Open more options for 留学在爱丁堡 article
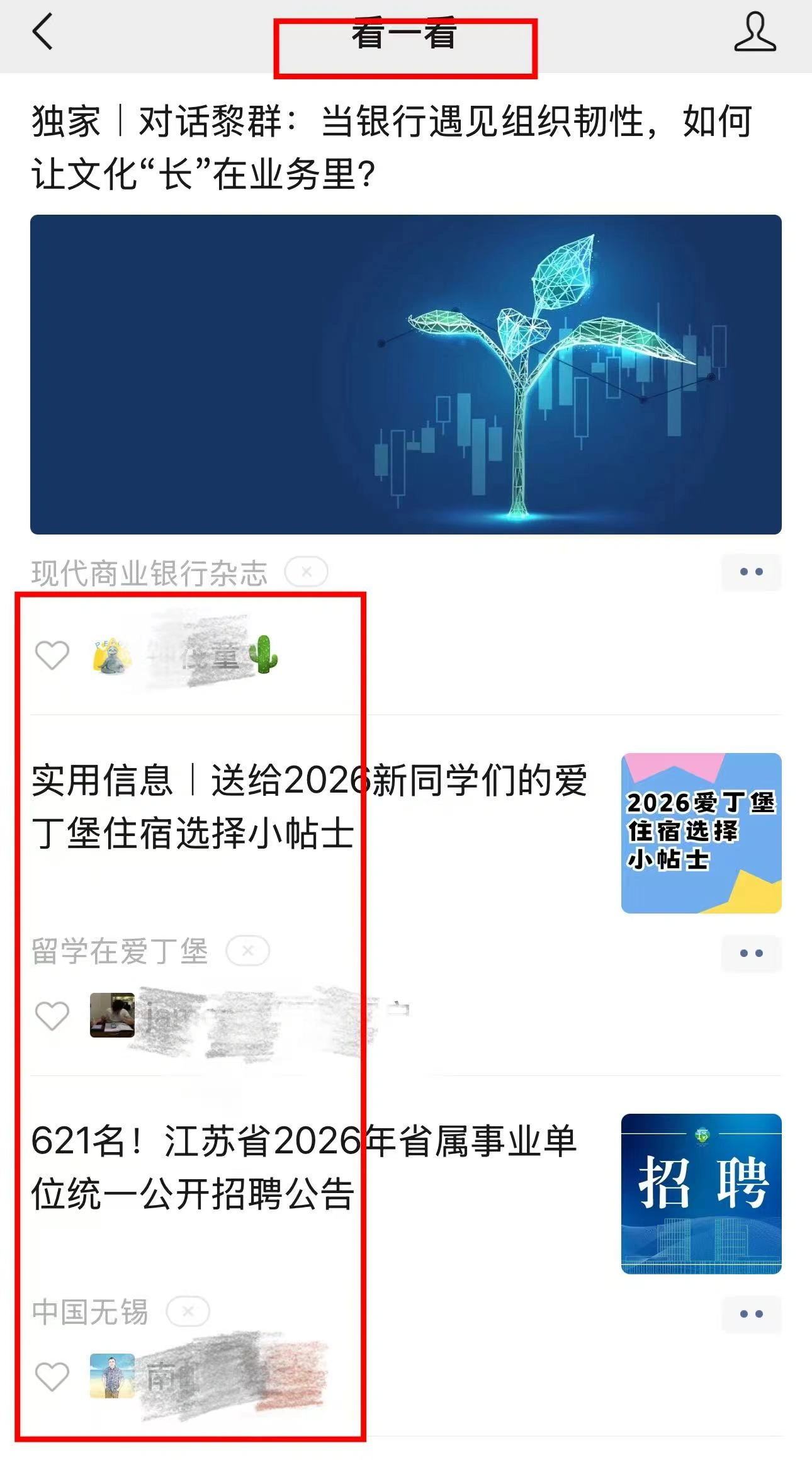 751,953
